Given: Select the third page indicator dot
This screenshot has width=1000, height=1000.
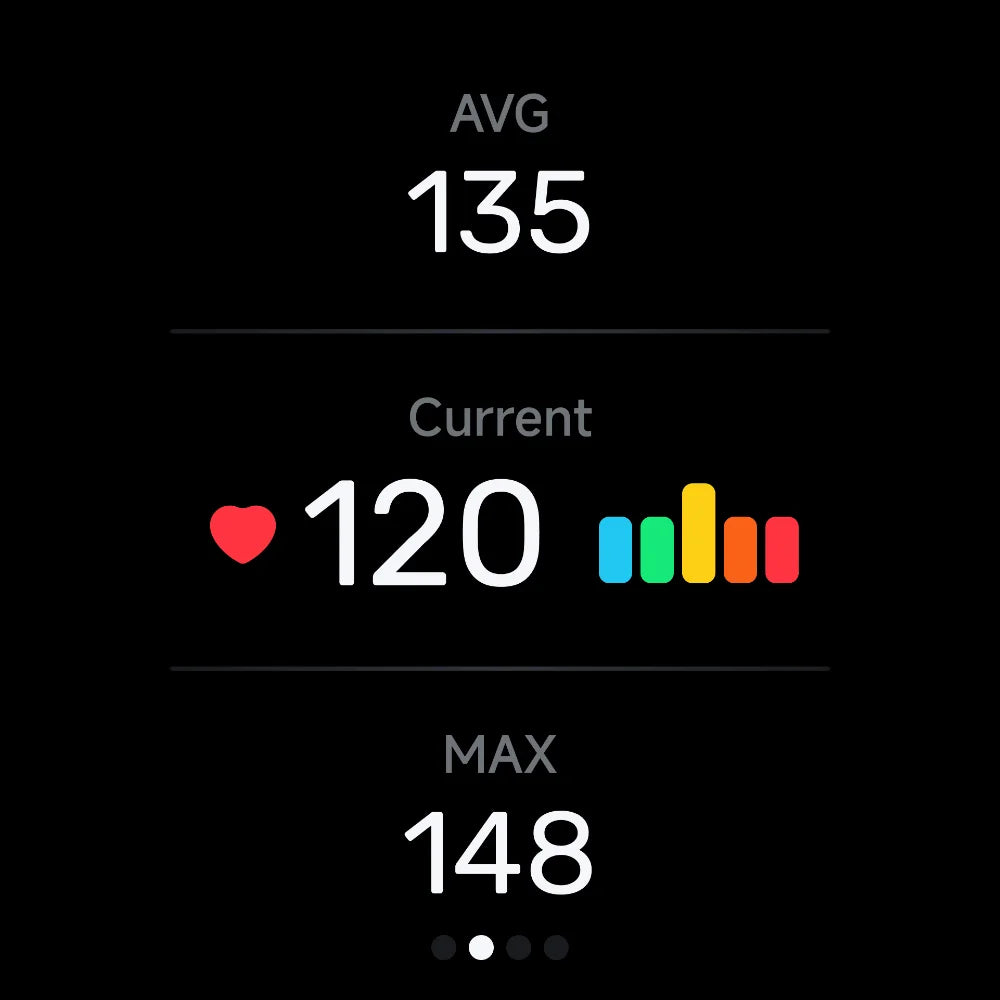Looking at the screenshot, I should coord(518,947).
